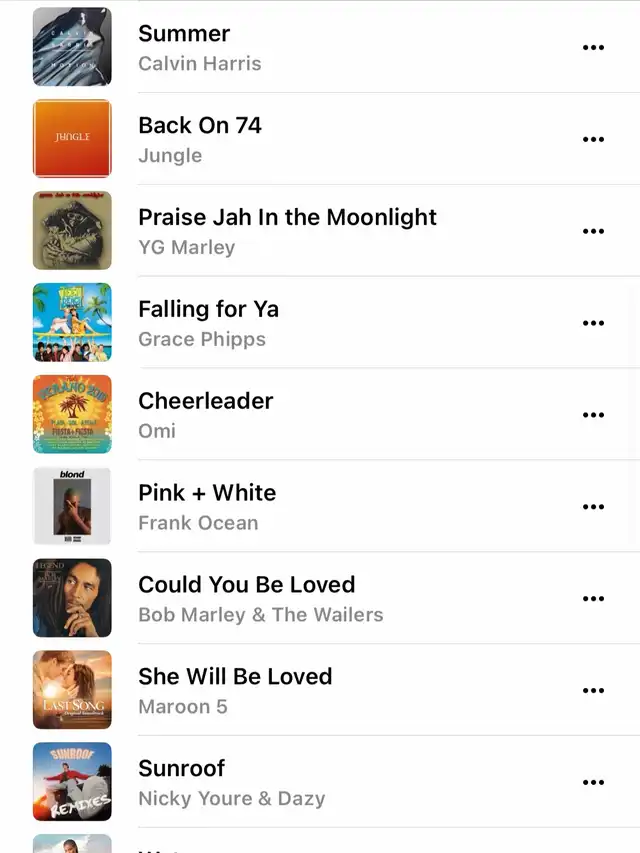Open more options for Could You Be Loved
Screen dimensions: 640x853
[593, 599]
